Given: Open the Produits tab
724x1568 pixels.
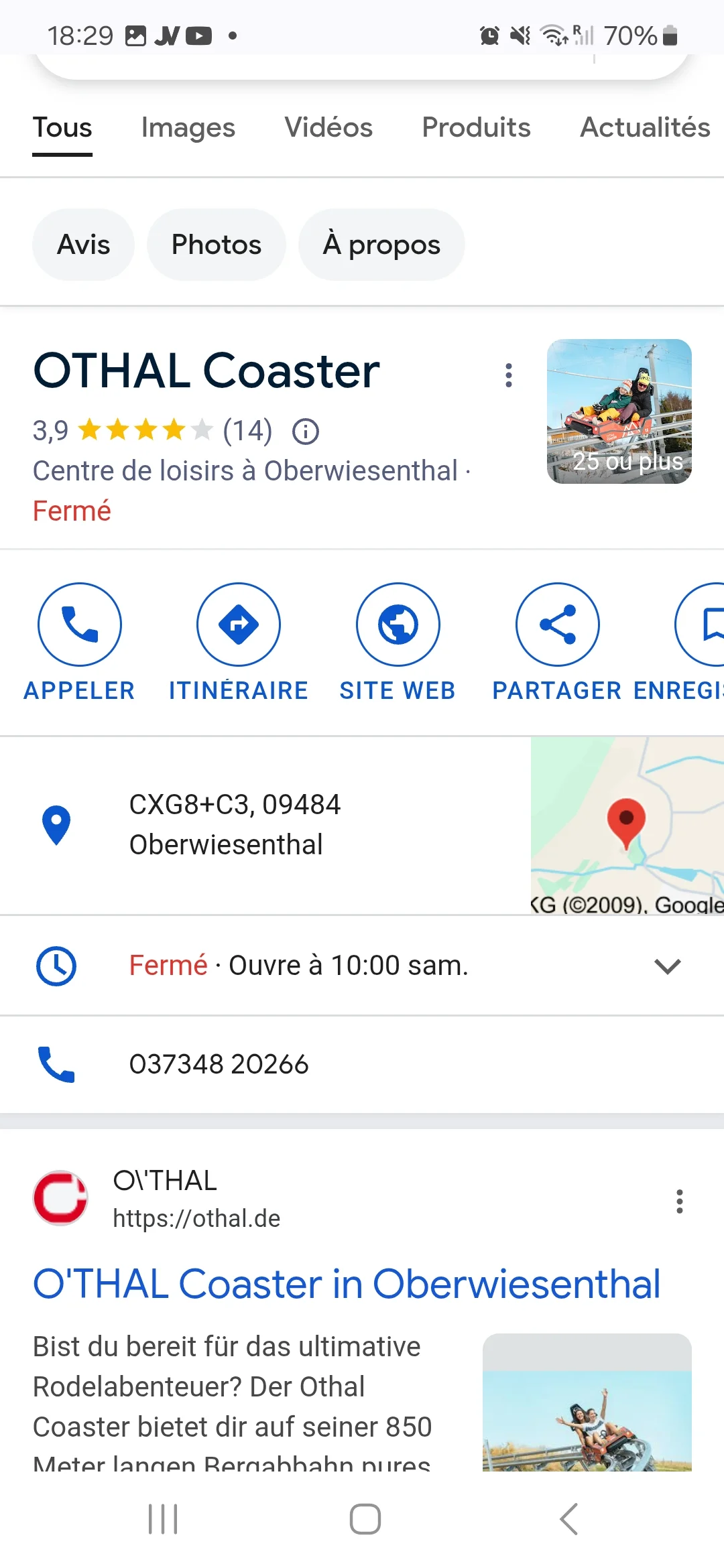Looking at the screenshot, I should (x=476, y=127).
